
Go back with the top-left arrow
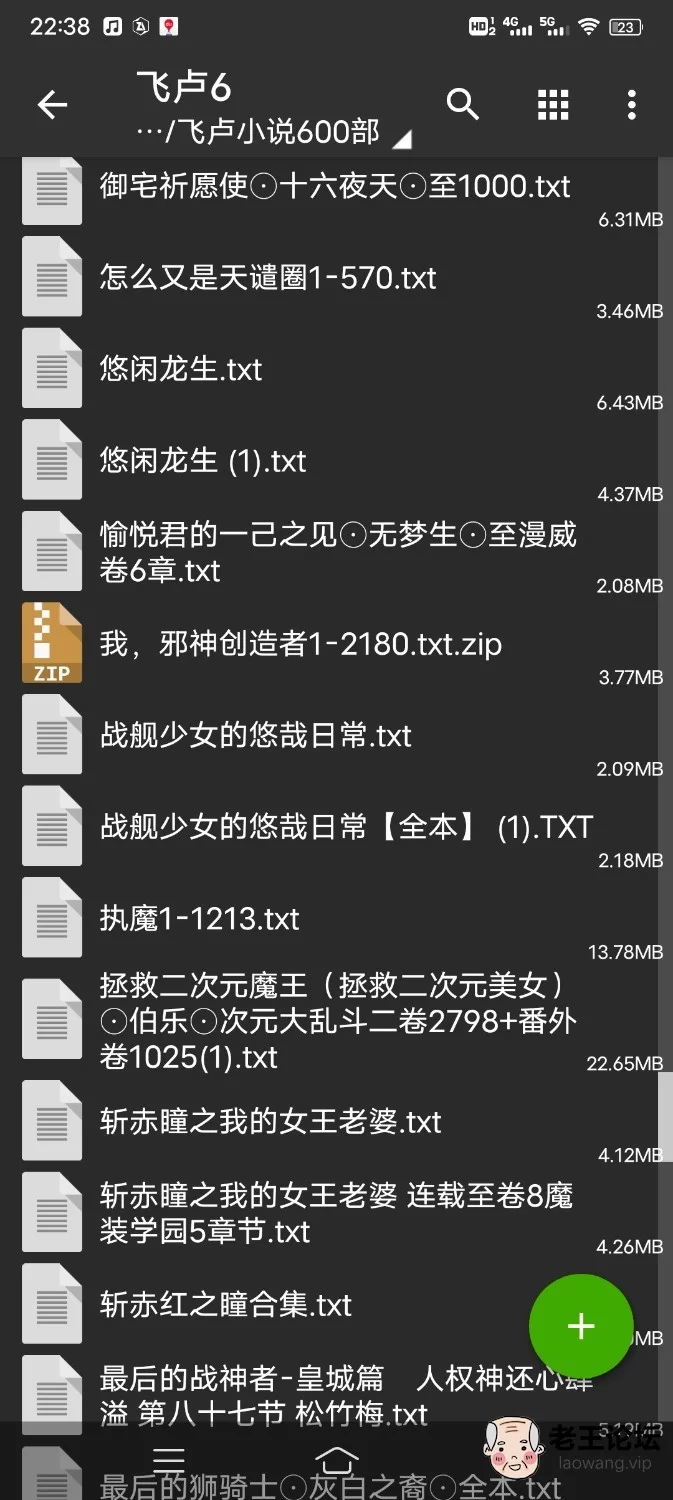click(52, 104)
